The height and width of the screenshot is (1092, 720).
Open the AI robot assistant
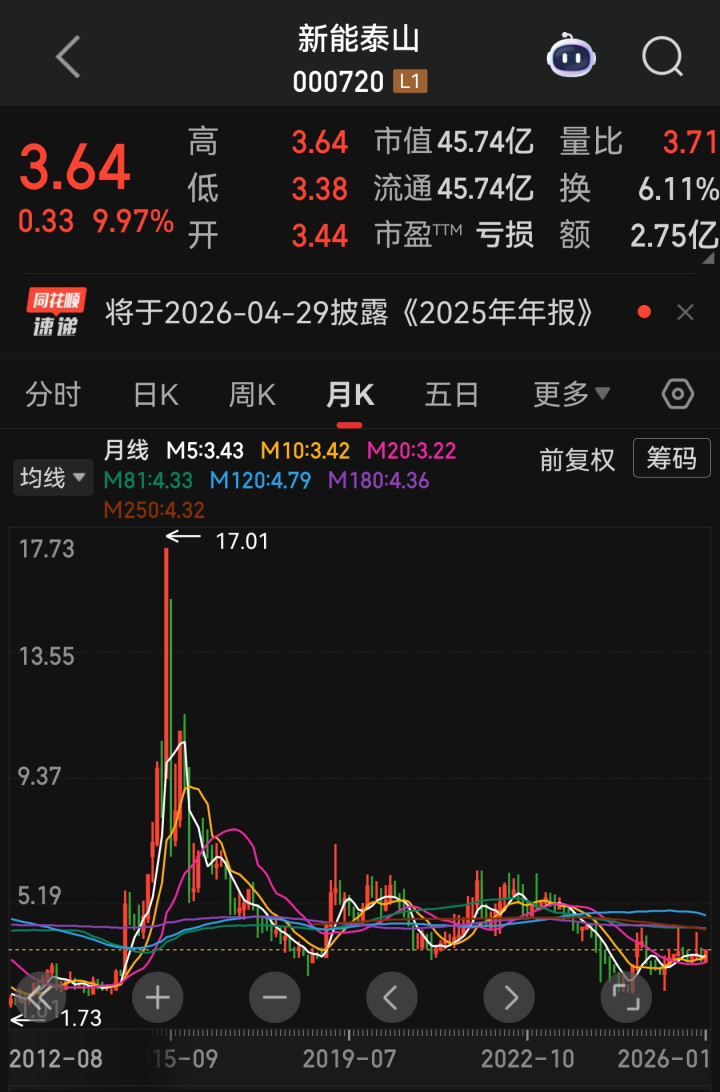click(x=571, y=58)
